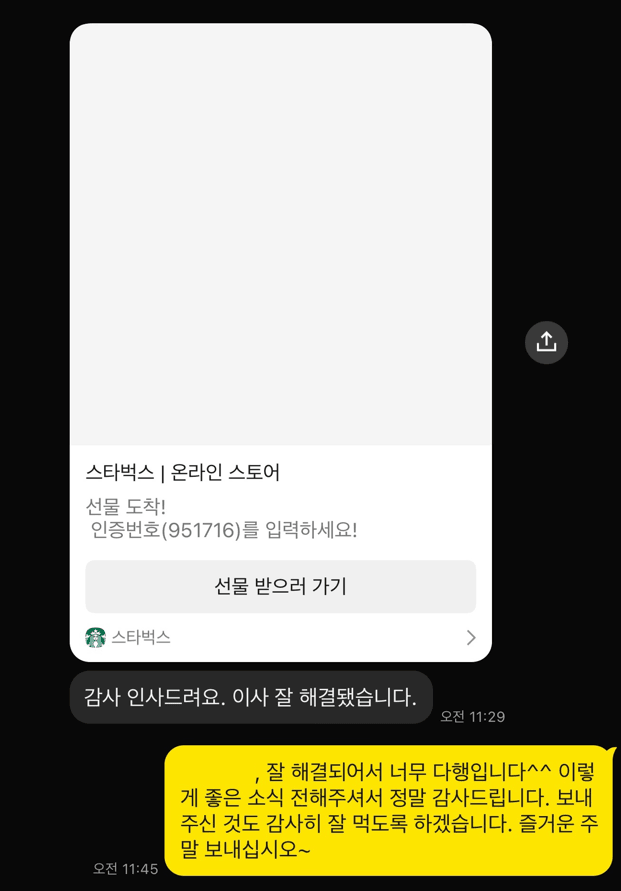The image size is (621, 891).
Task: Open the Starbucks gift card image
Action: tap(280, 235)
